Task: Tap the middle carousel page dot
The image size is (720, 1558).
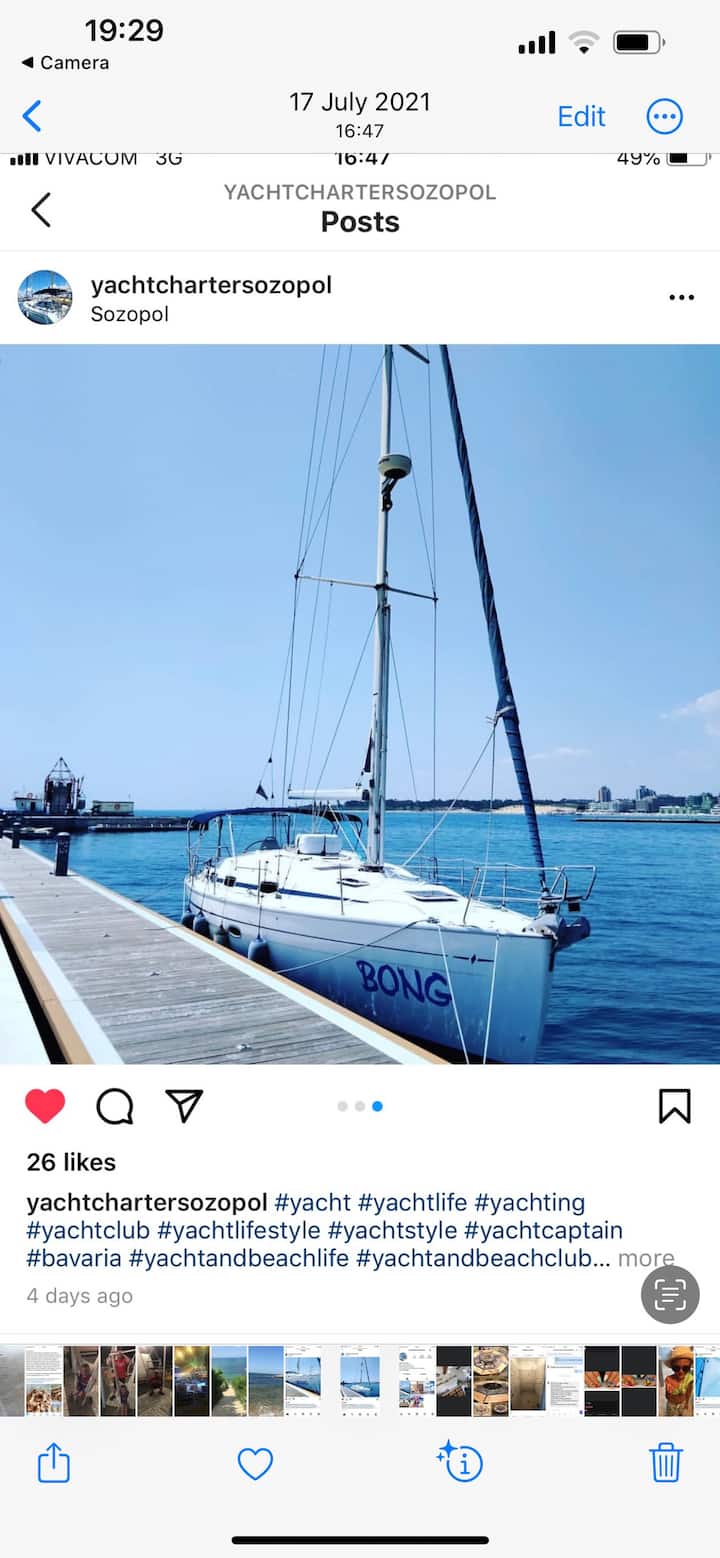Action: [359, 1106]
